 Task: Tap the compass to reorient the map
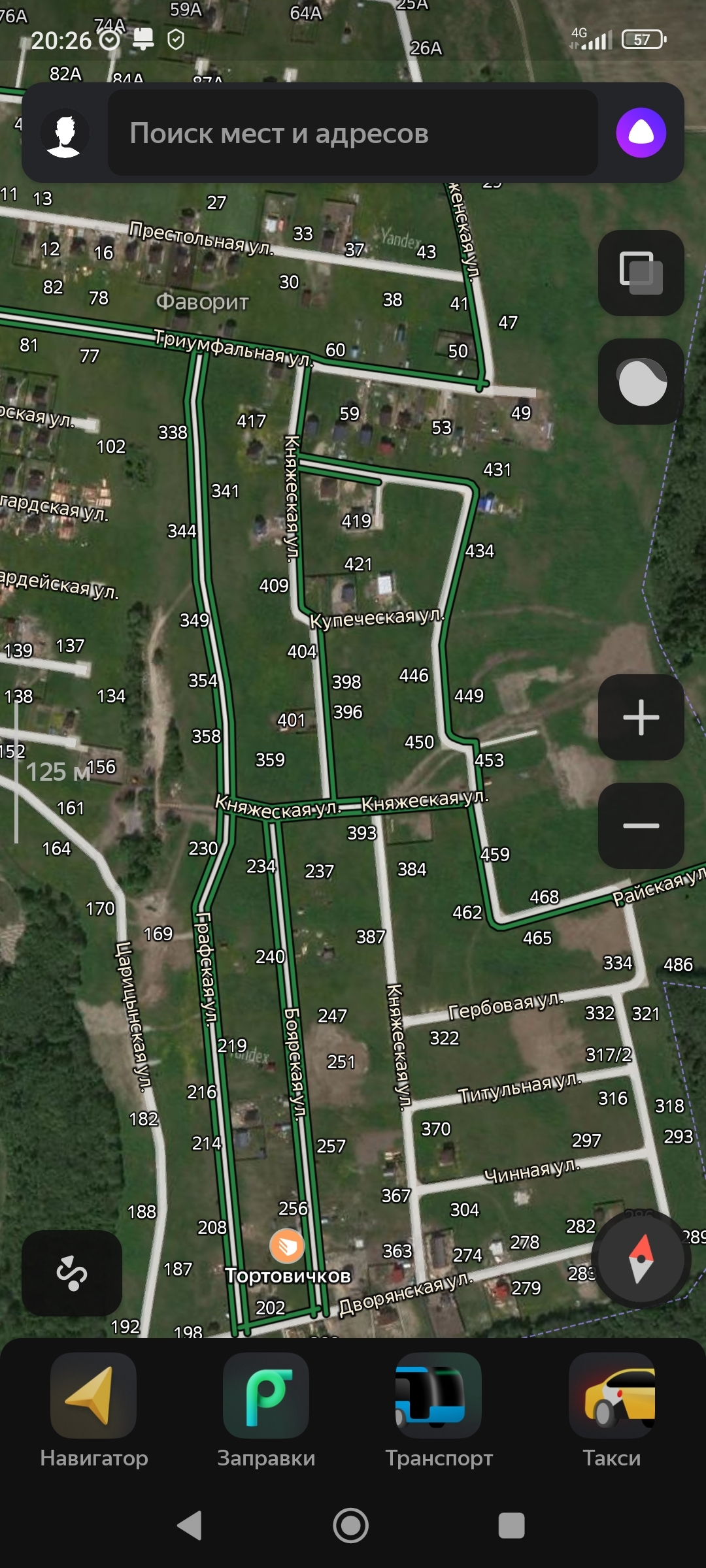[x=641, y=1258]
